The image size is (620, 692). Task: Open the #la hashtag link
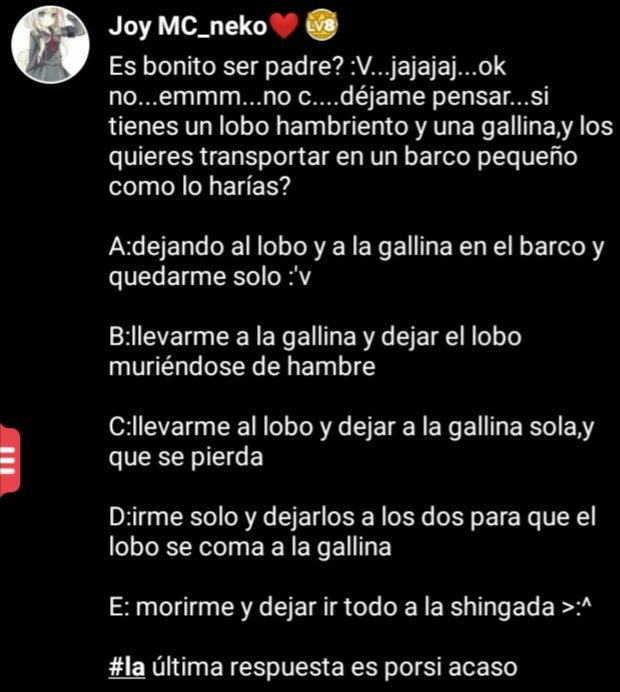(127, 666)
